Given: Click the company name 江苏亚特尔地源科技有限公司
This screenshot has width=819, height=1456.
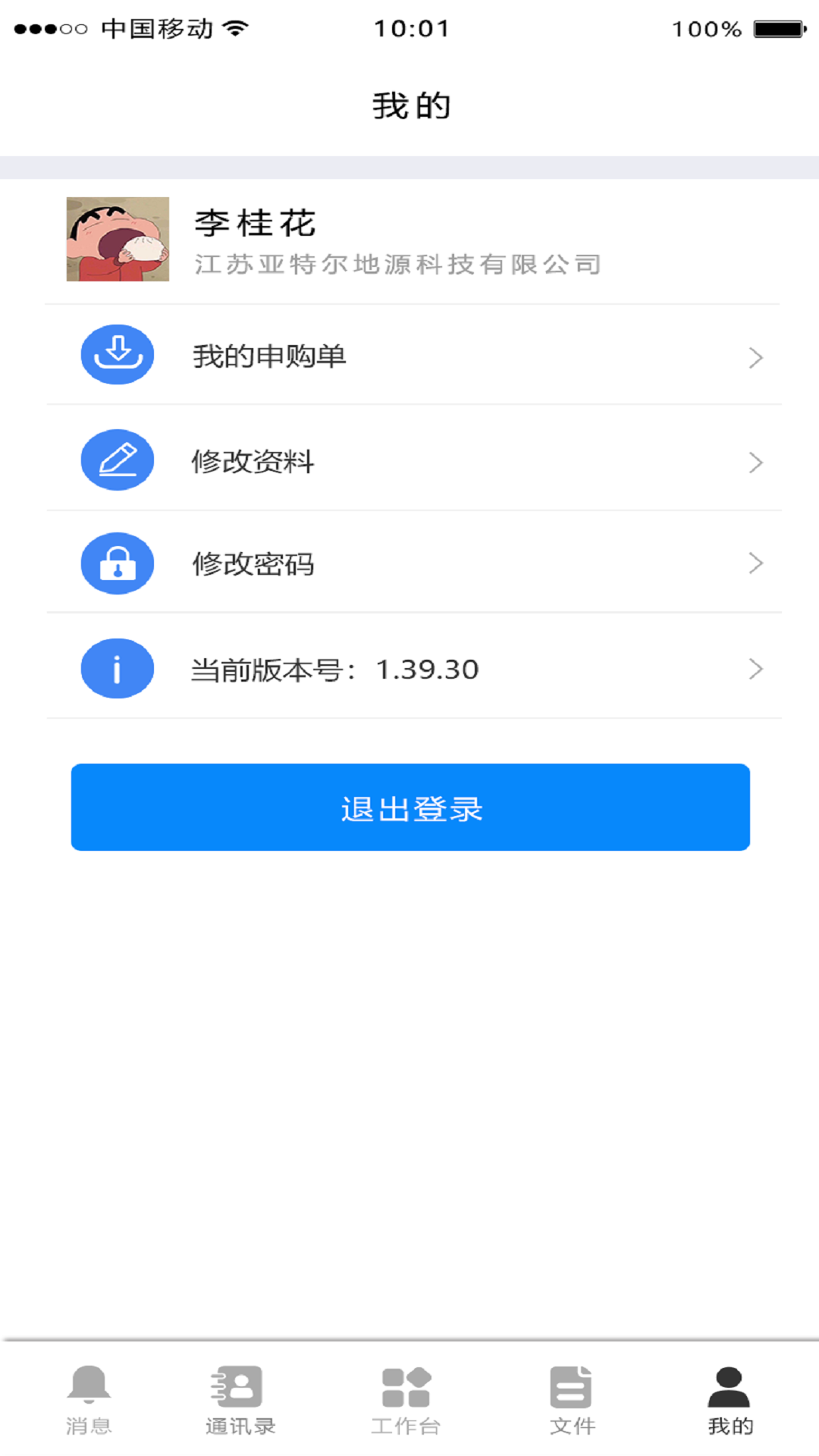Looking at the screenshot, I should pos(397,265).
